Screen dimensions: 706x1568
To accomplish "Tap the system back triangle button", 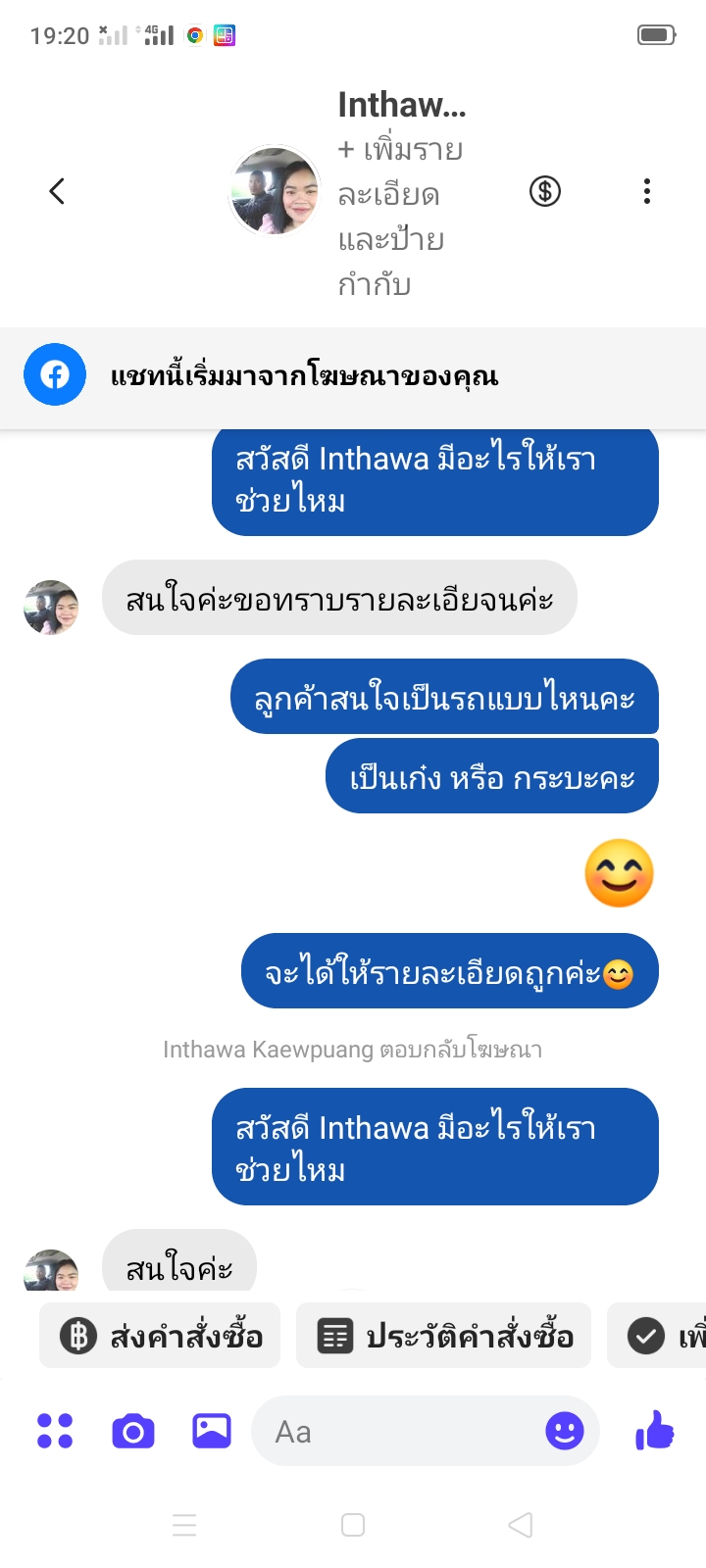I will click(521, 1525).
